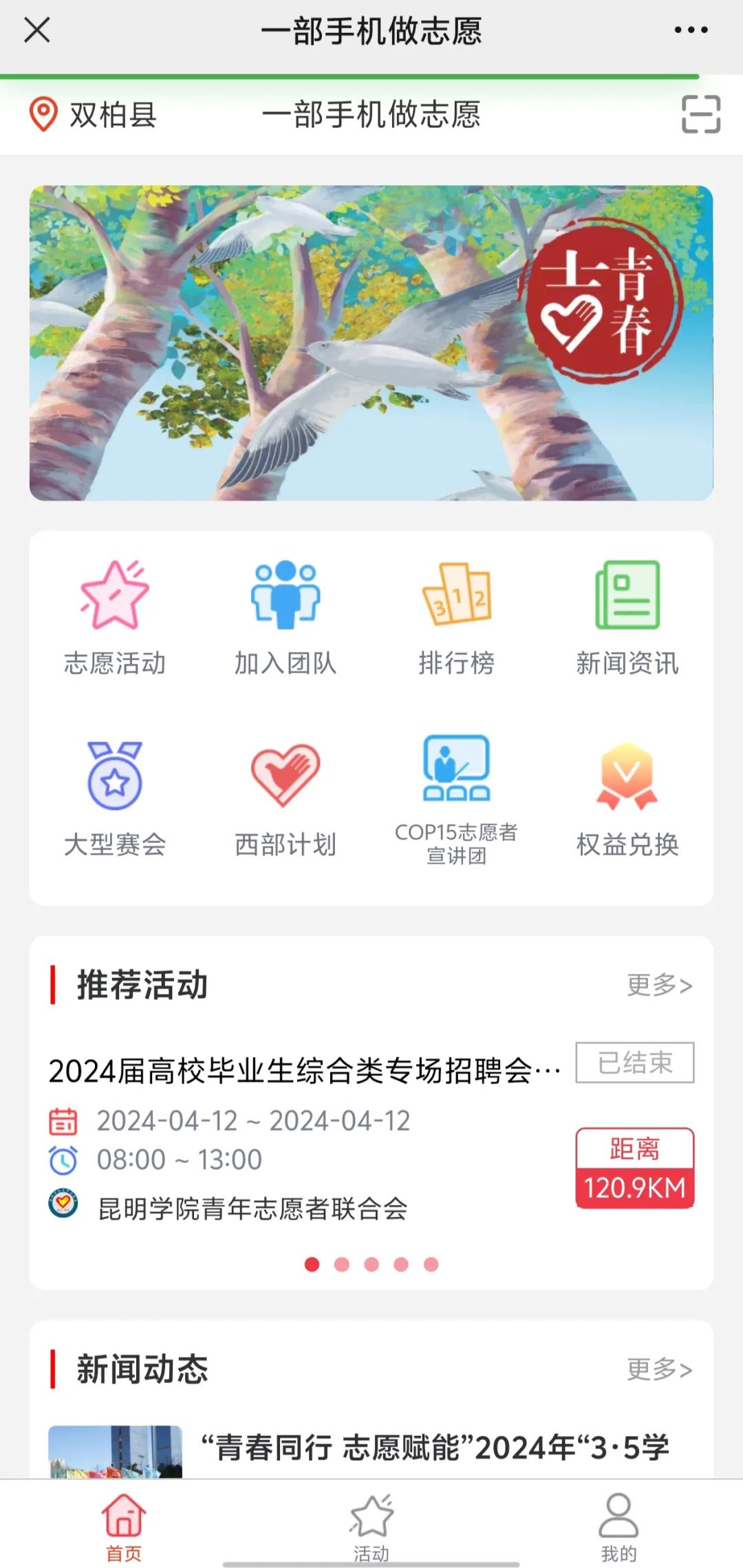This screenshot has height=1568, width=743.
Task: Open the three-dot overflow menu
Action: tap(691, 30)
